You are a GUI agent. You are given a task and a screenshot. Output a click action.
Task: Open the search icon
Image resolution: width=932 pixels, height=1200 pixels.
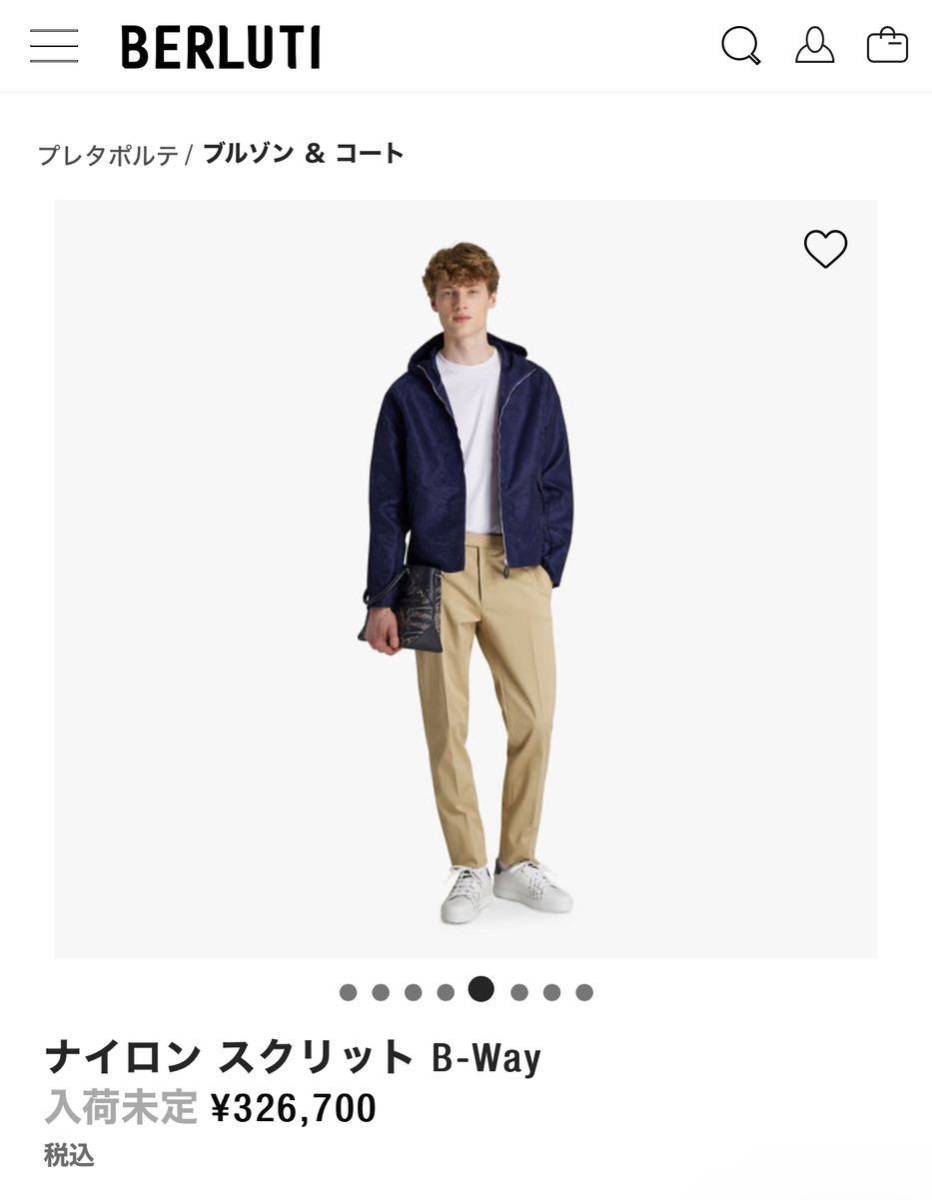click(x=740, y=46)
